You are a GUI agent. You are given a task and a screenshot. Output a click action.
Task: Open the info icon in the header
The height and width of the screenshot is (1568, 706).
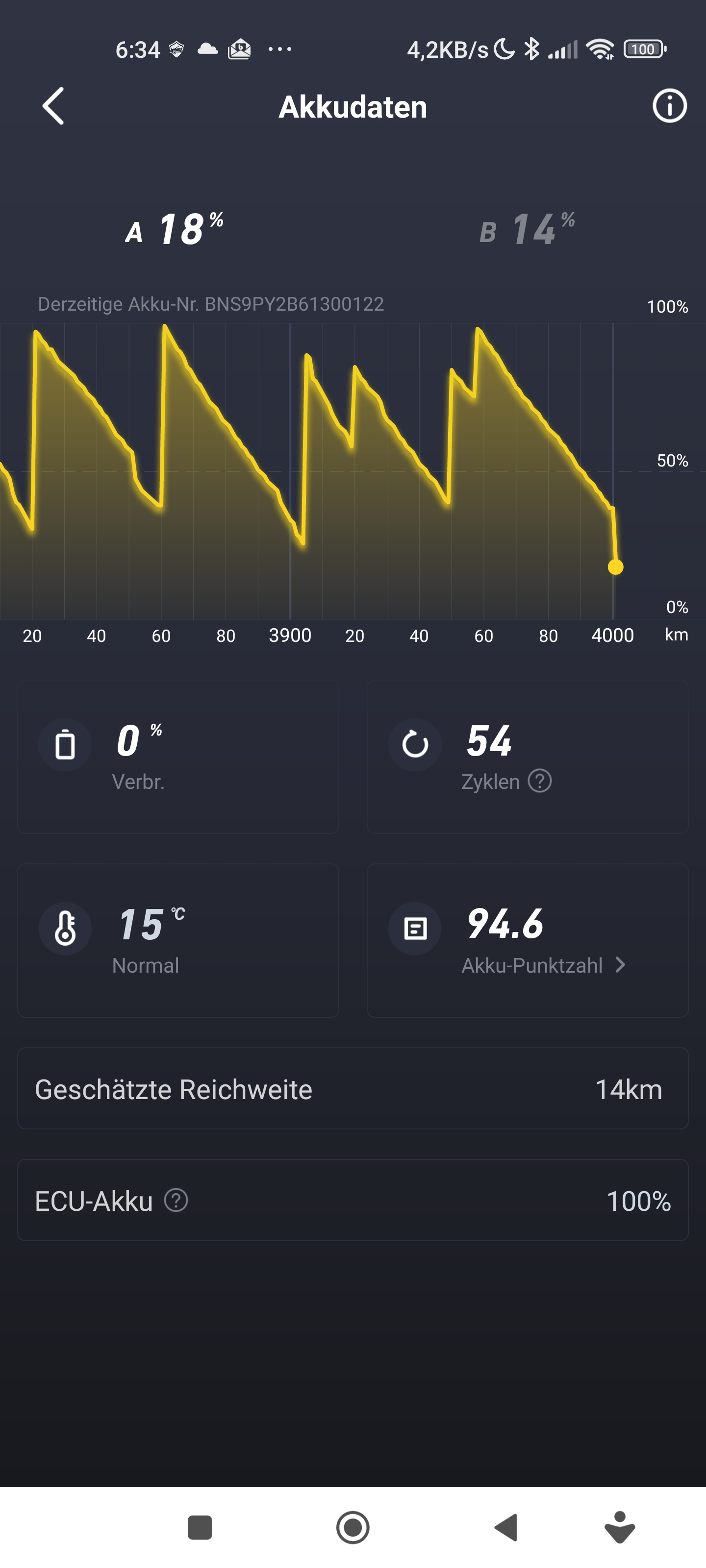click(669, 106)
